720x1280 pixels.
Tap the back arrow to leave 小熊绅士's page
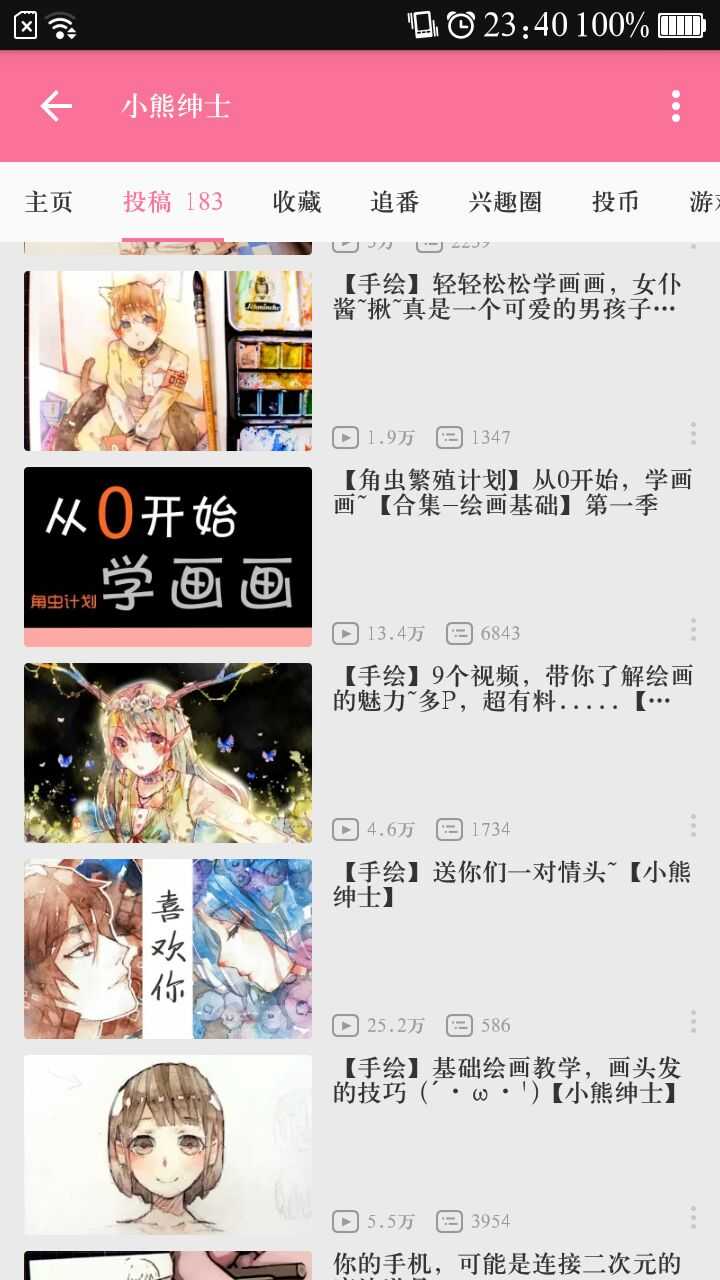coord(55,106)
